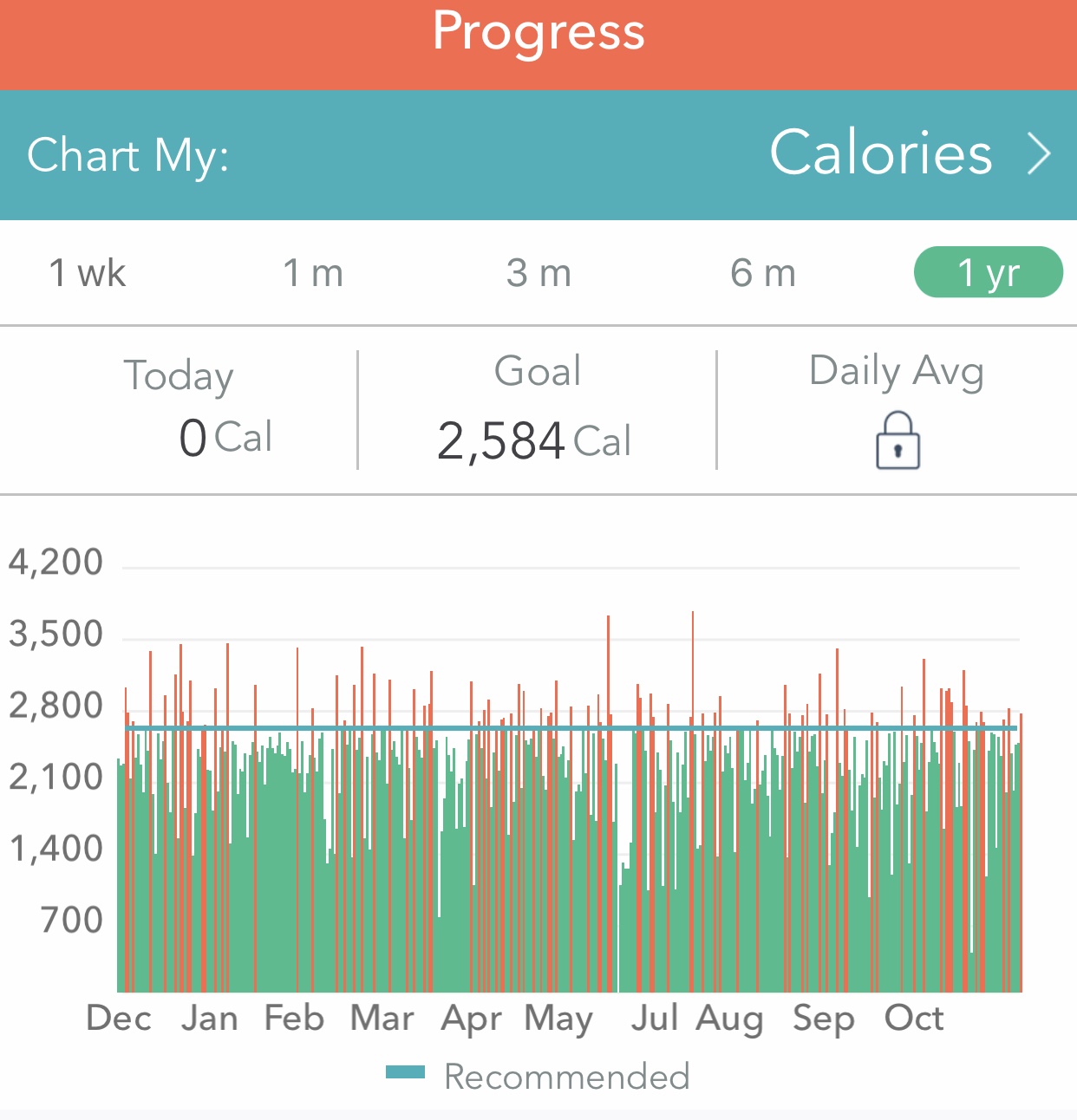Switch to the 1 wk view
Screen dimensions: 1077x1120
[87, 272]
